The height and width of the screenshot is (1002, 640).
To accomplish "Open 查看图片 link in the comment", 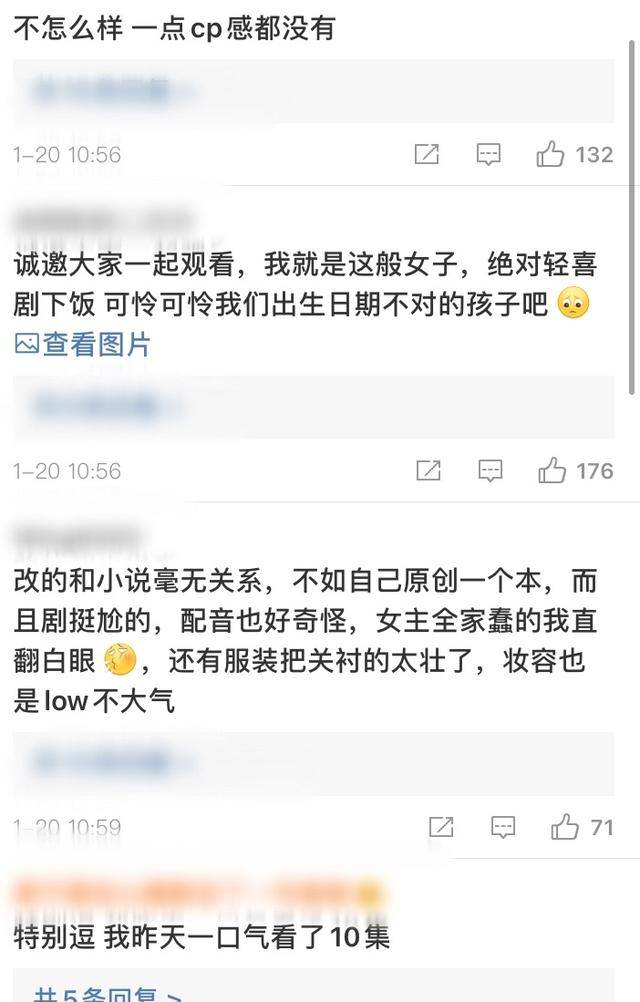I will pyautogui.click(x=84, y=345).
